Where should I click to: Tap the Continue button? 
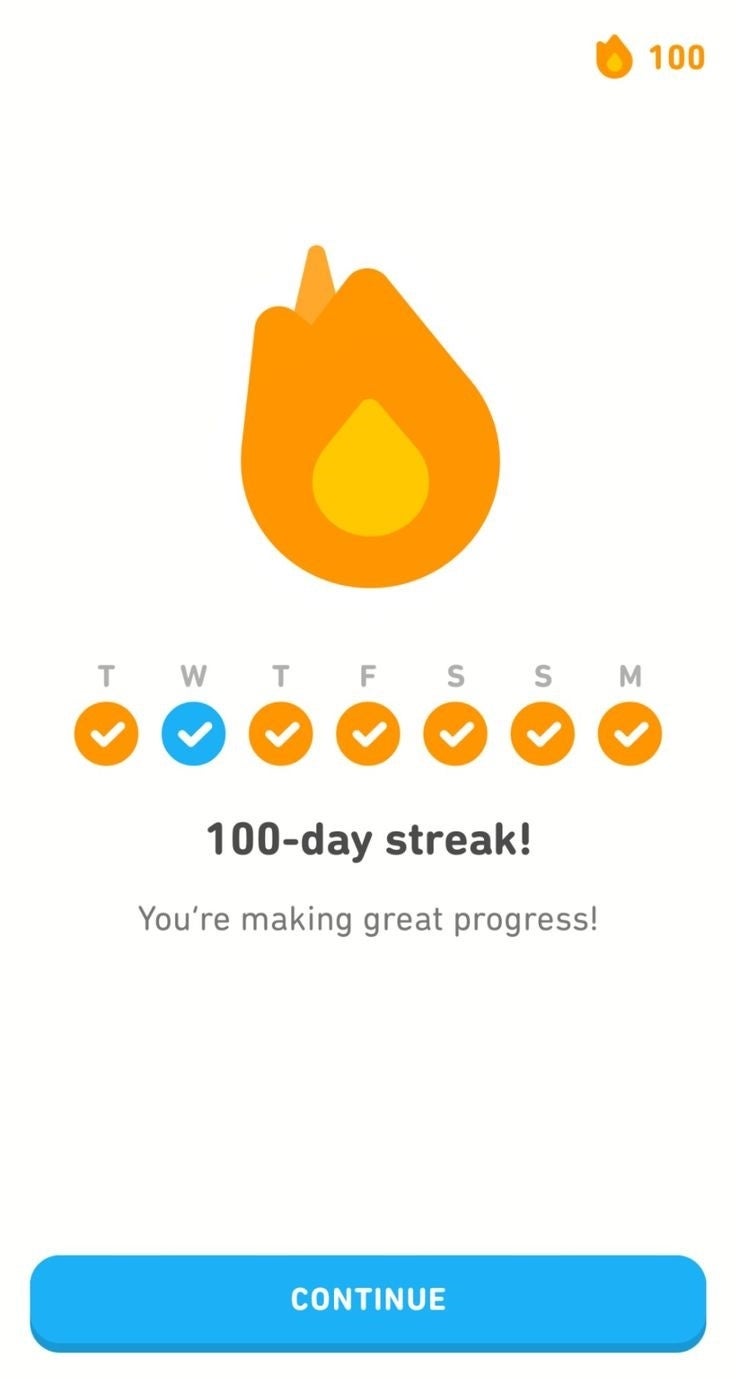tap(368, 1299)
